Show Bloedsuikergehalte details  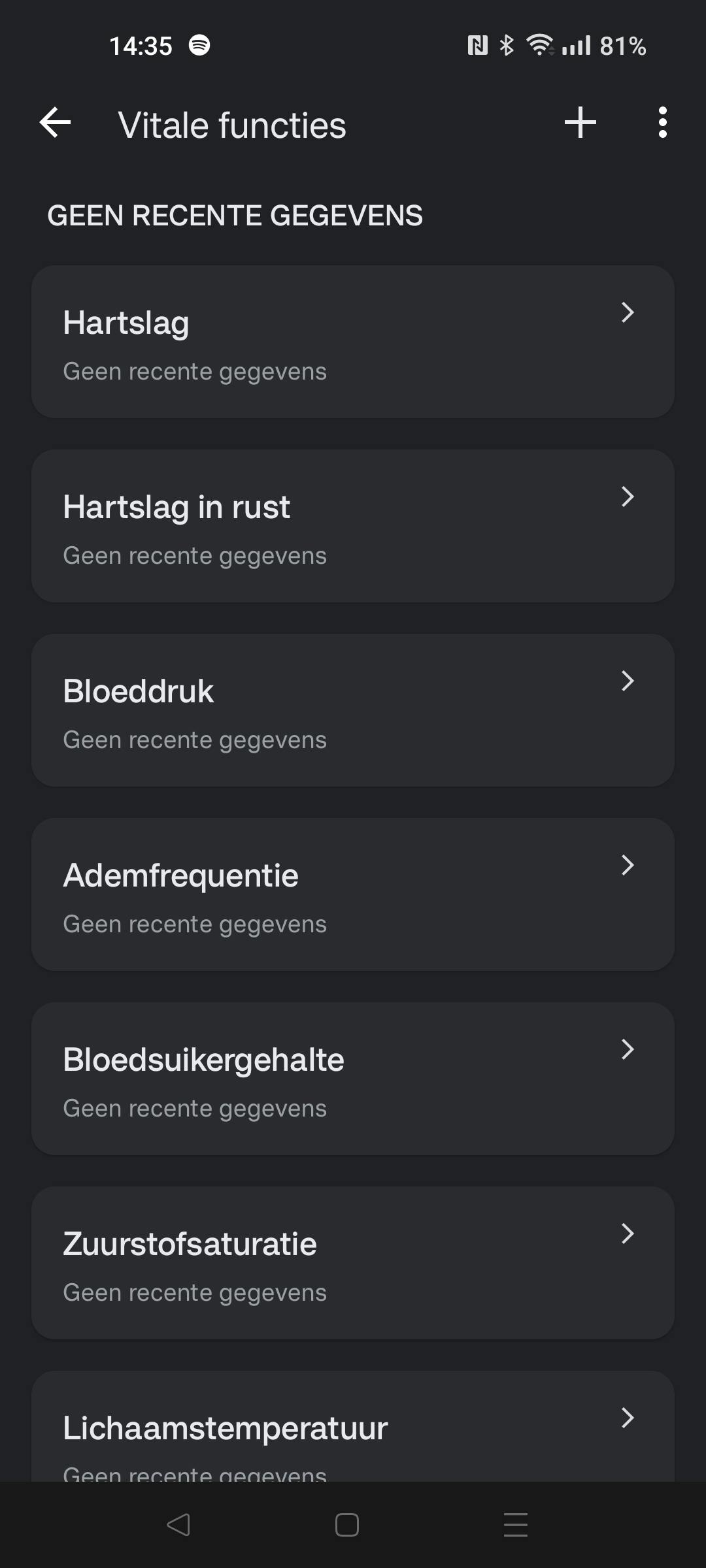[x=353, y=1079]
